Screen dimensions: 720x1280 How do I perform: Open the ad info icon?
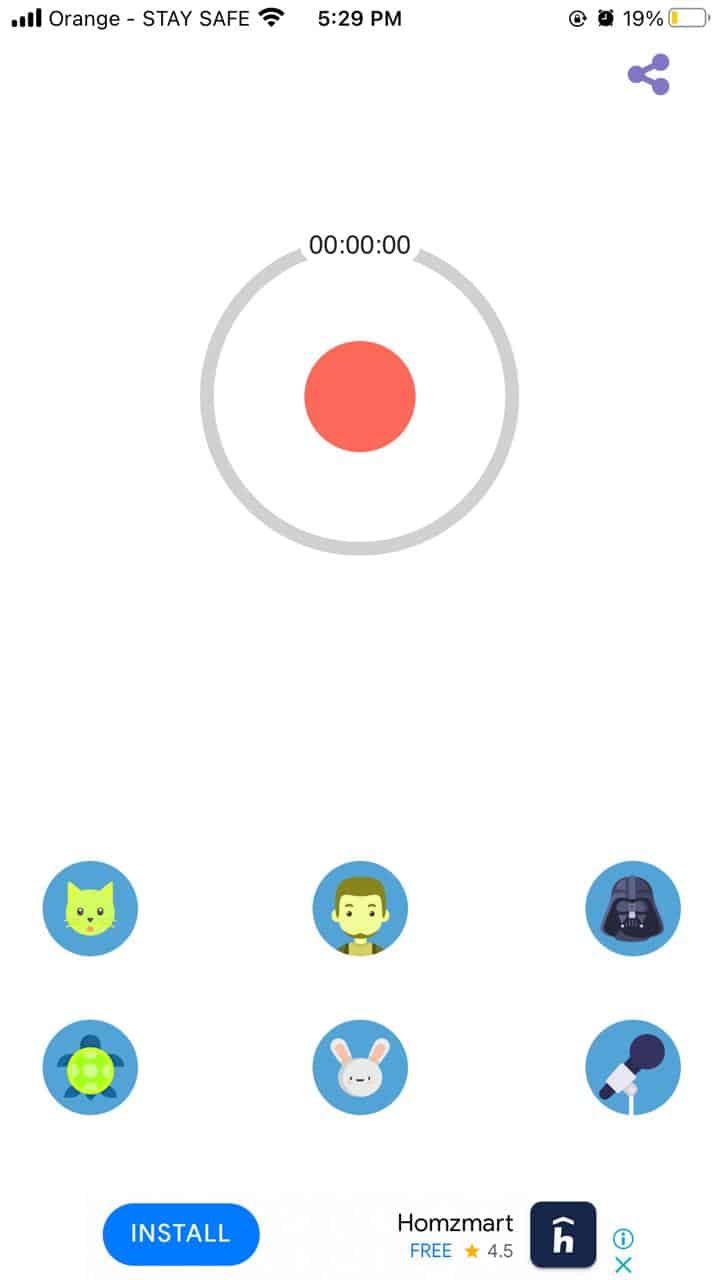pyautogui.click(x=623, y=1239)
